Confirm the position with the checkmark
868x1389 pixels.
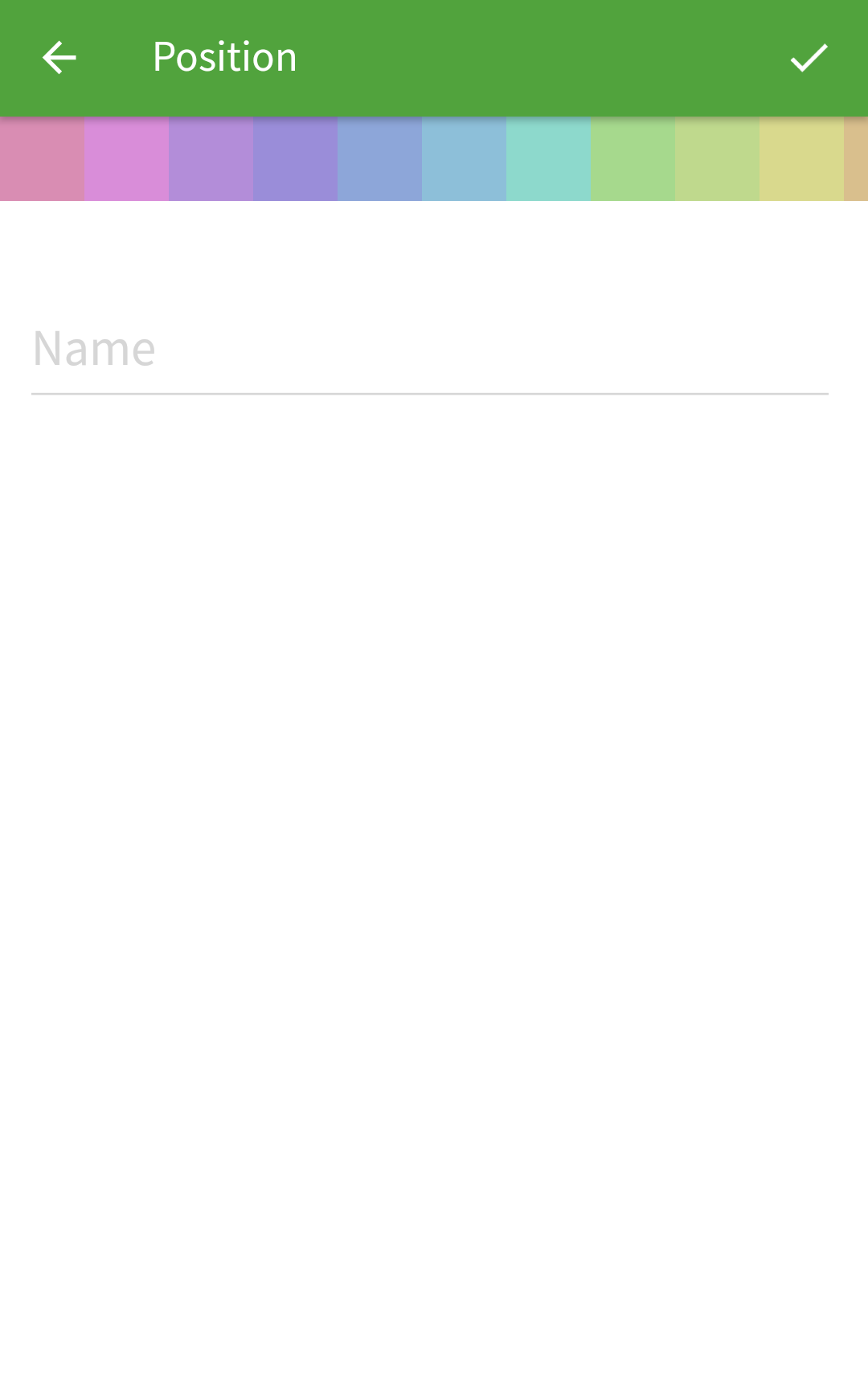[x=809, y=58]
